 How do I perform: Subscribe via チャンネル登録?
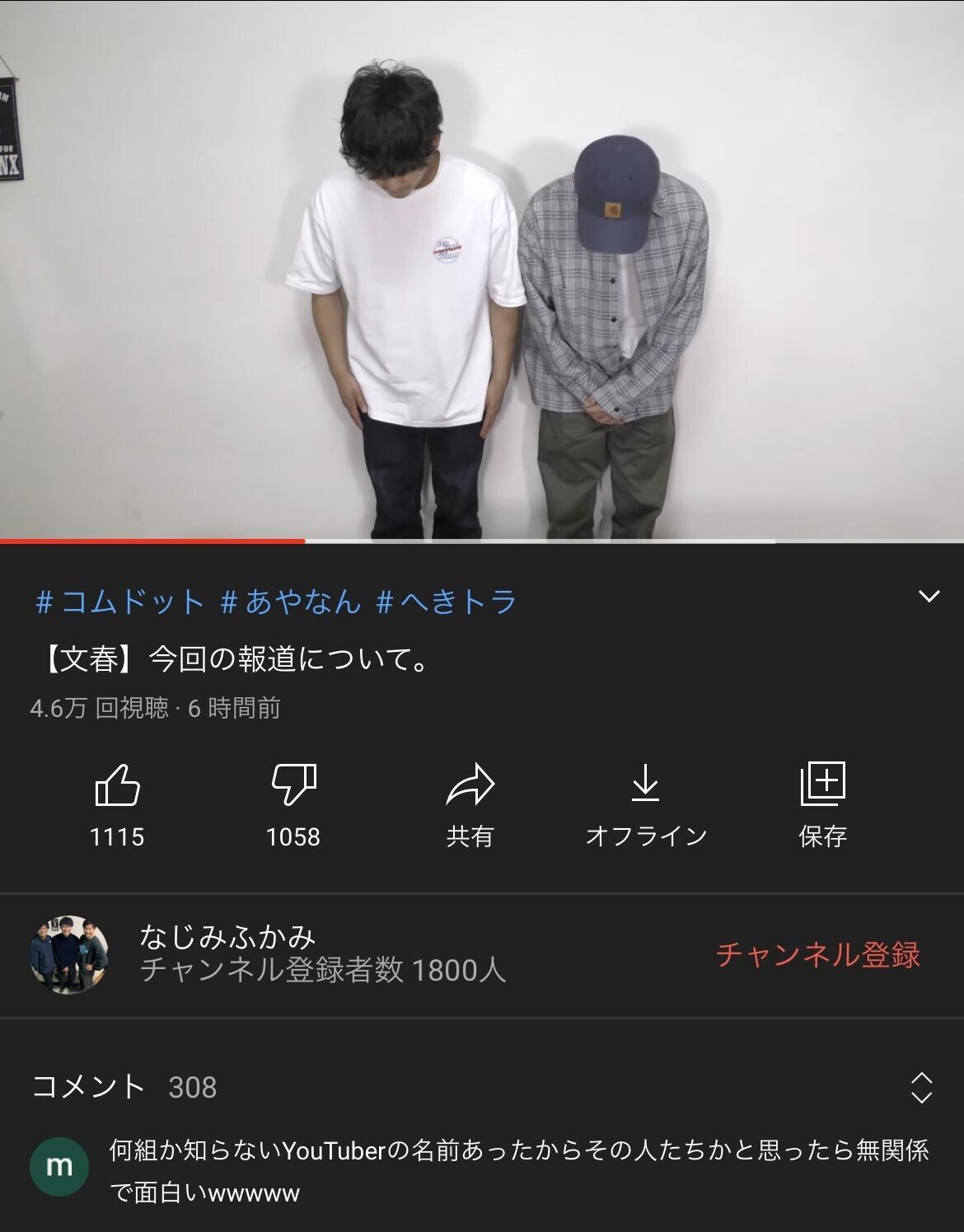(817, 954)
